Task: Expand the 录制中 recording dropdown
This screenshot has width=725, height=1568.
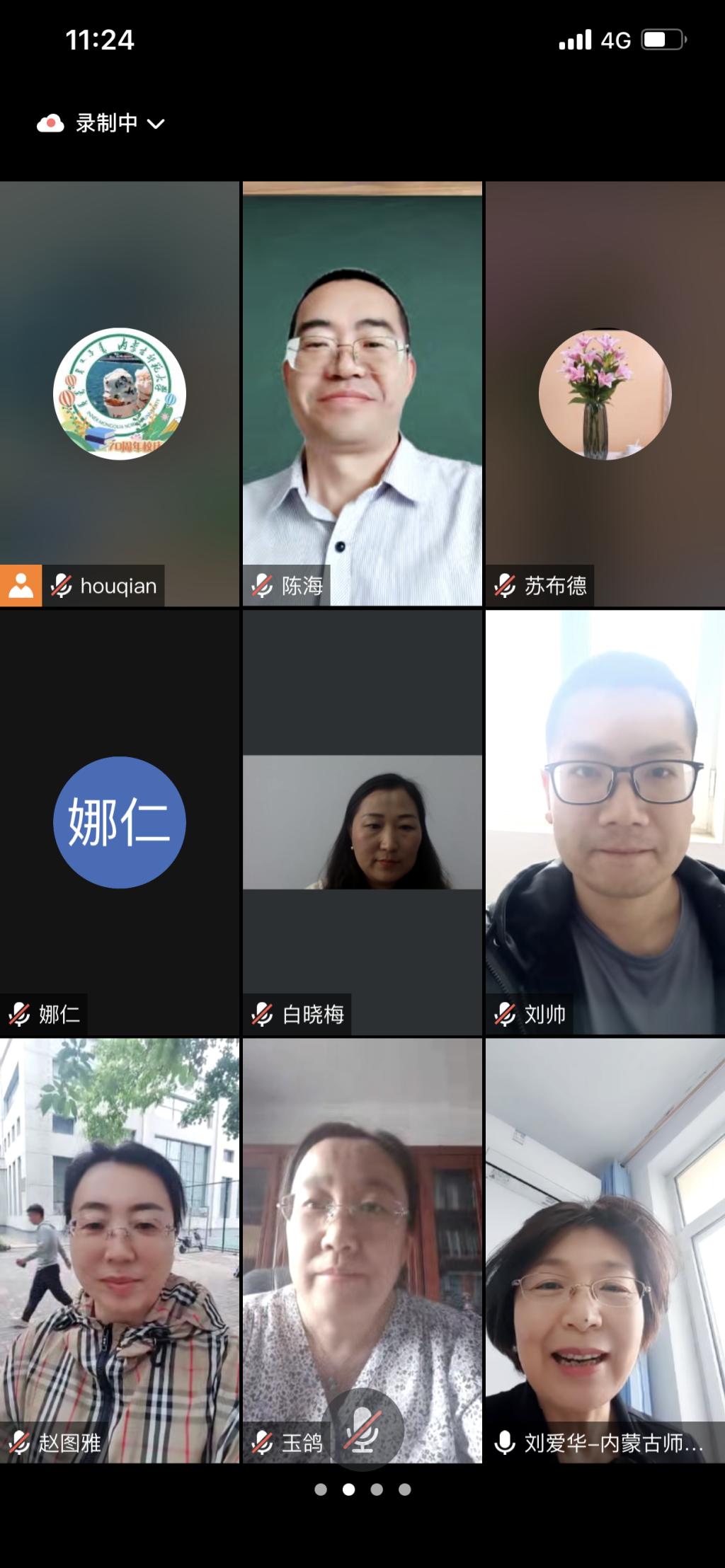Action: [102, 124]
